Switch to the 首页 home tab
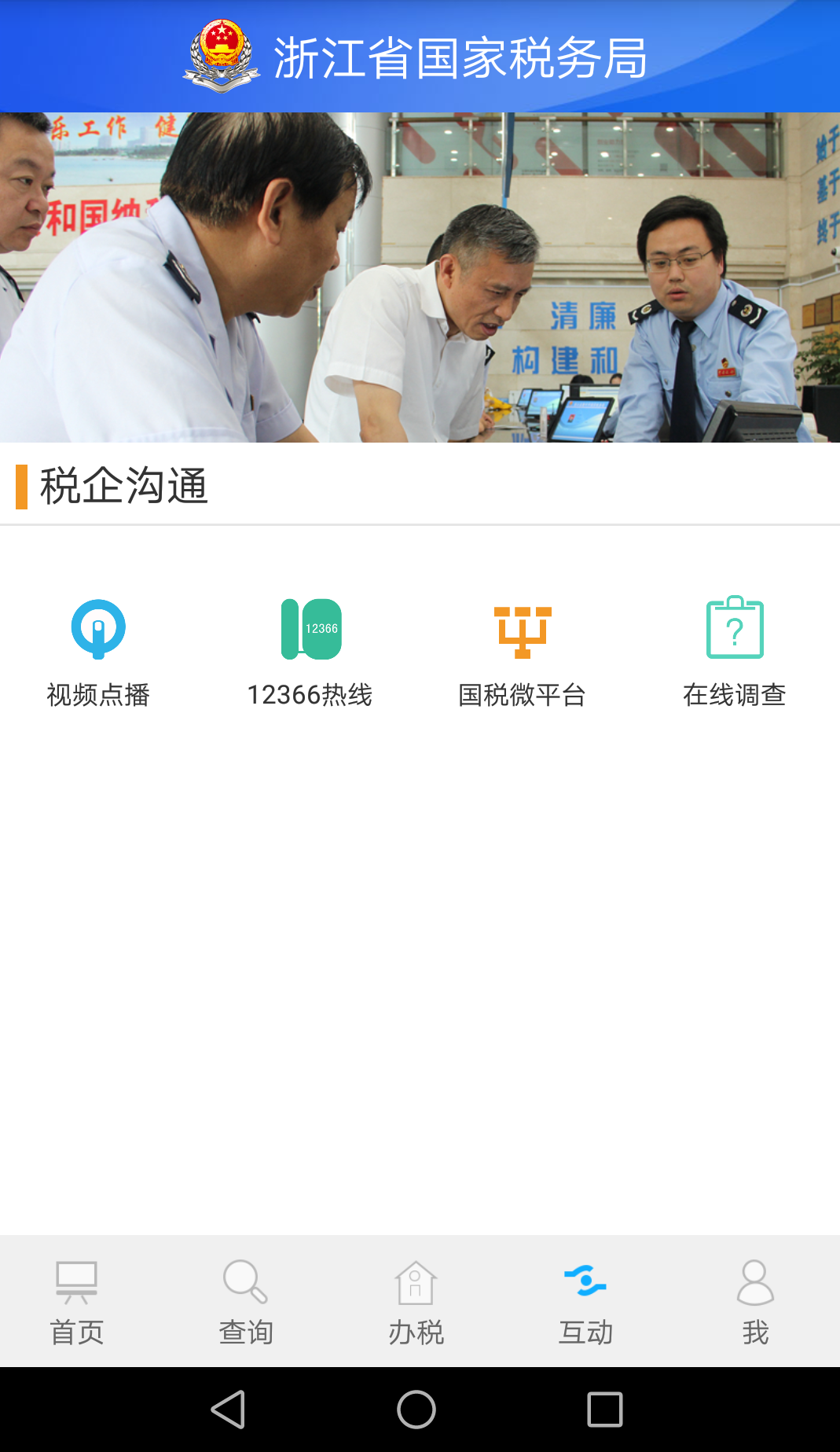This screenshot has height=1452, width=840. point(77,1302)
